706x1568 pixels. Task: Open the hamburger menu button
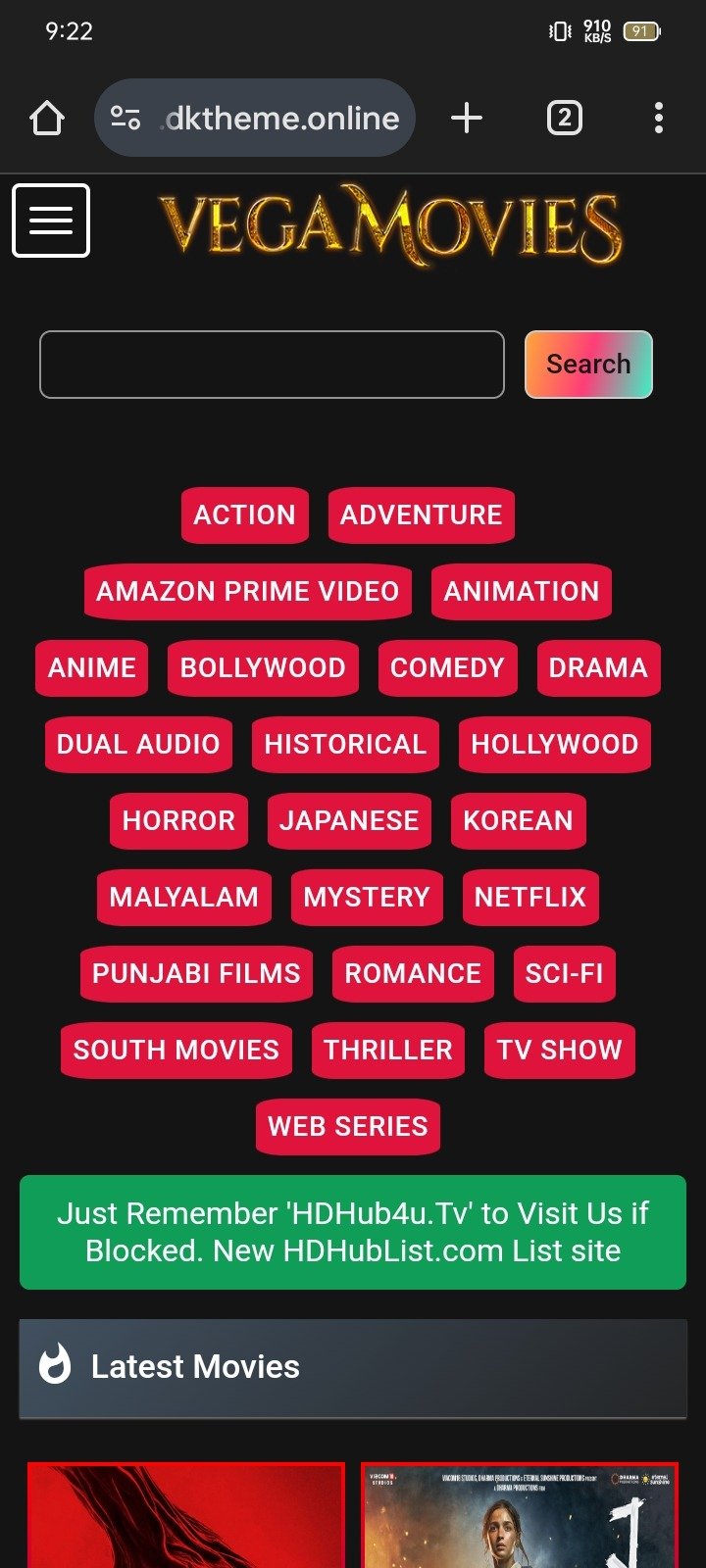coord(51,220)
